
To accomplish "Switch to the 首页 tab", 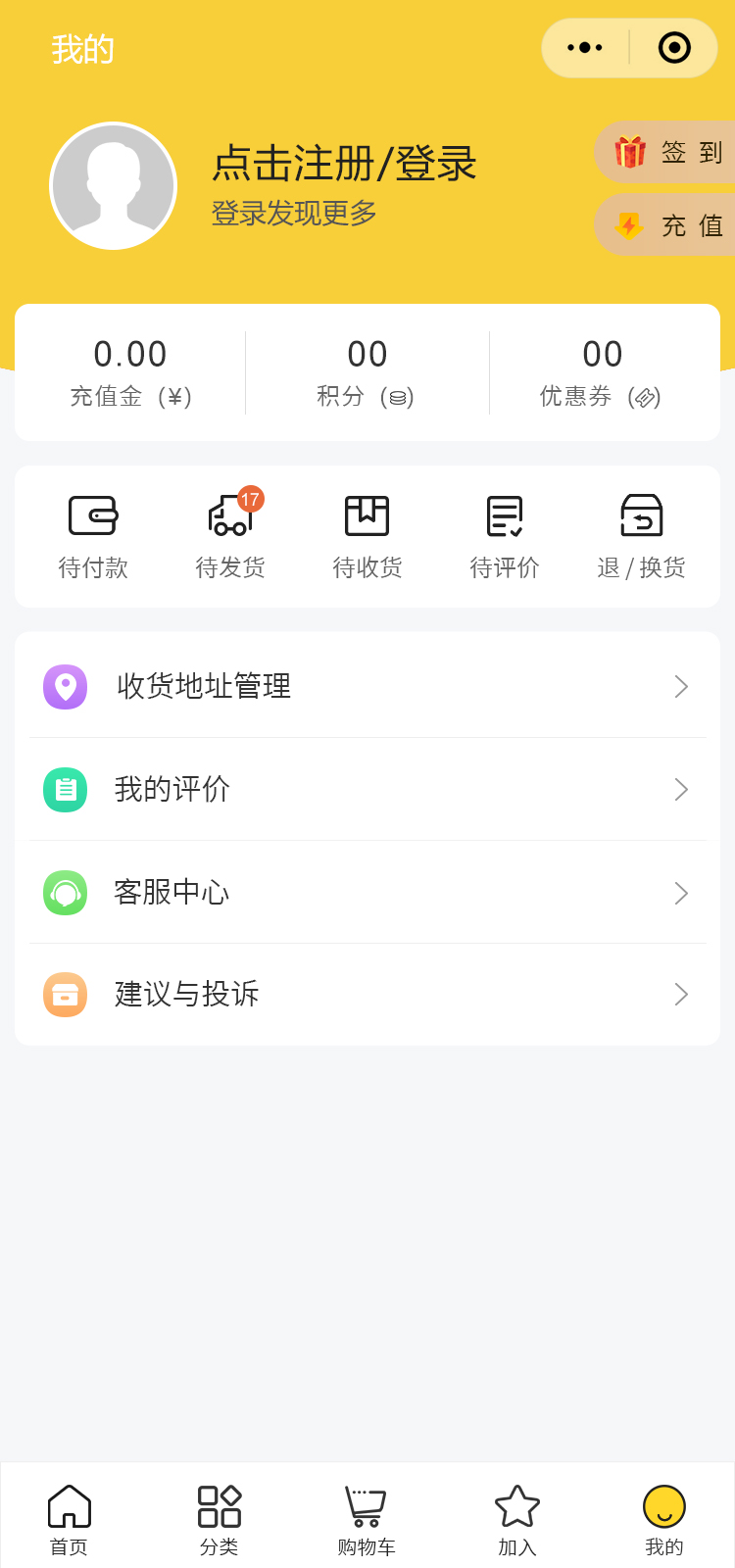I will tap(70, 1519).
